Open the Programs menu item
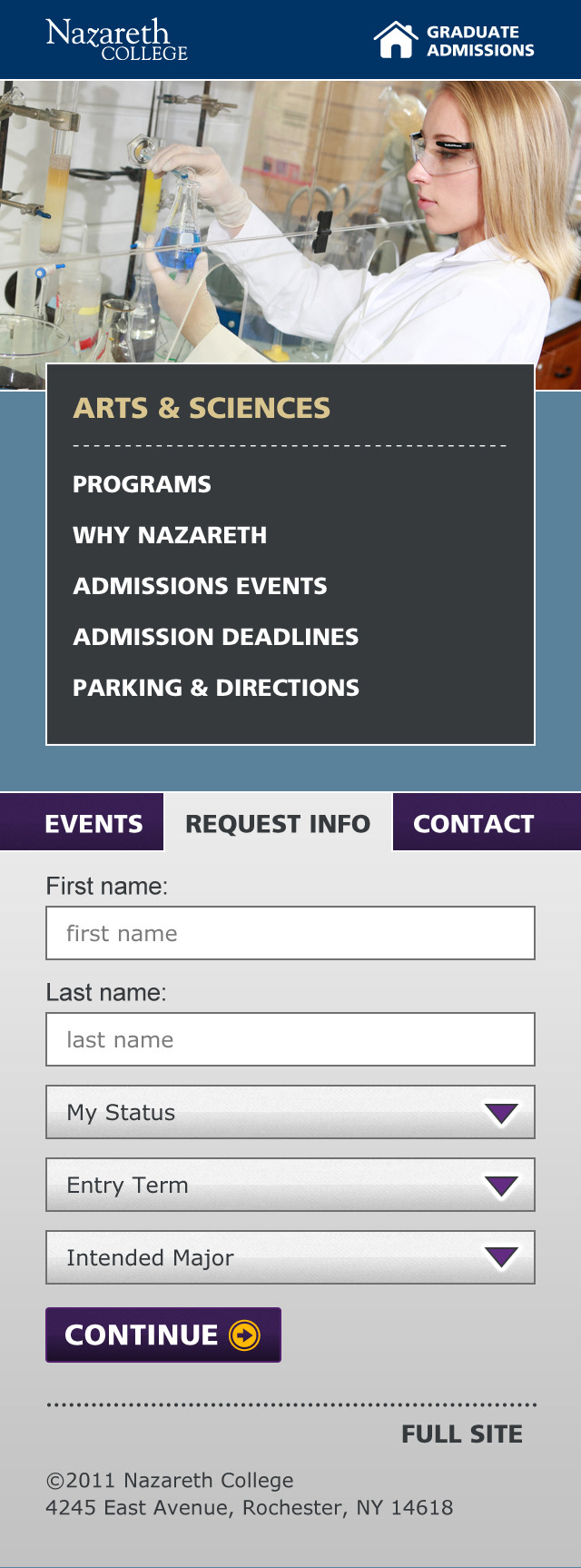 (x=142, y=484)
